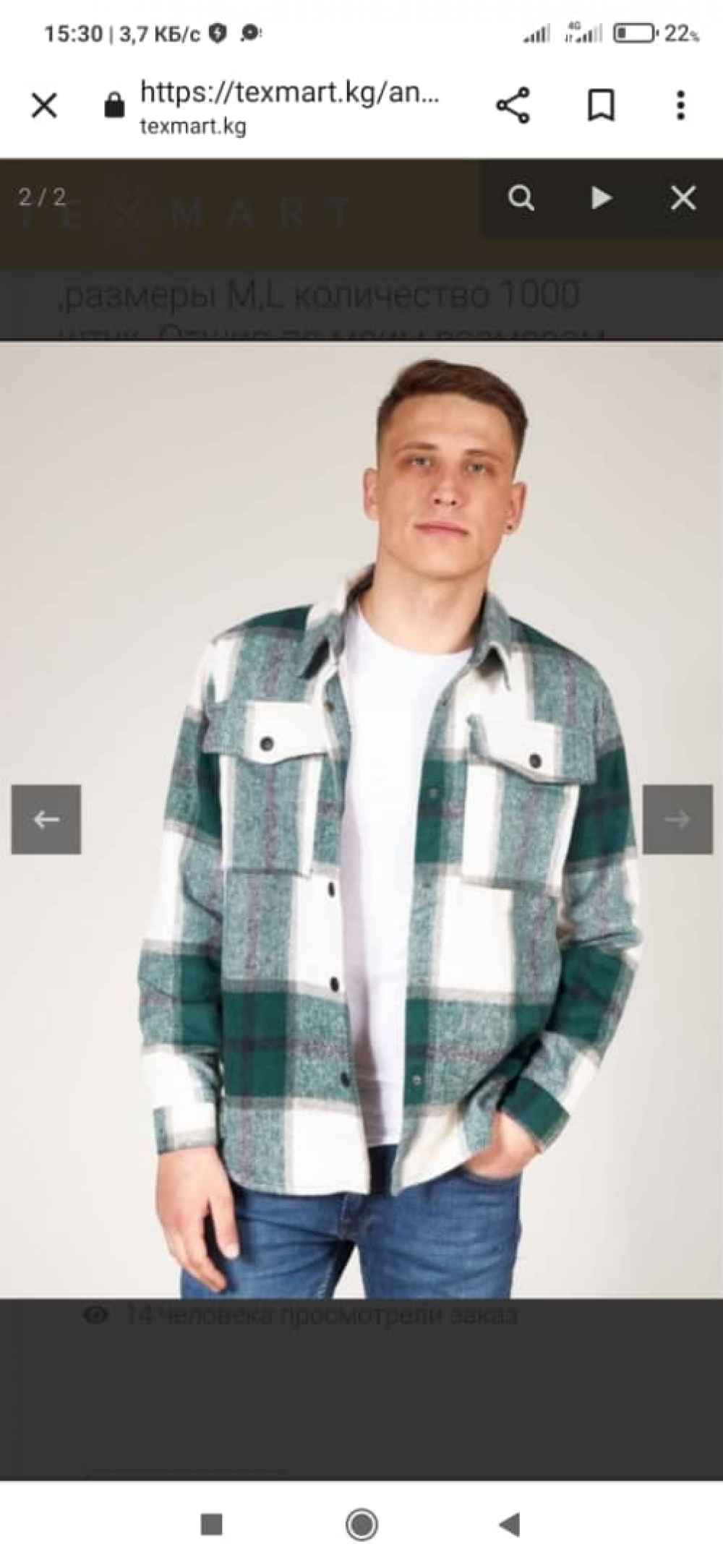Screen dimensions: 723x1568
Task: Open the browser overflow menu
Action: [x=680, y=106]
